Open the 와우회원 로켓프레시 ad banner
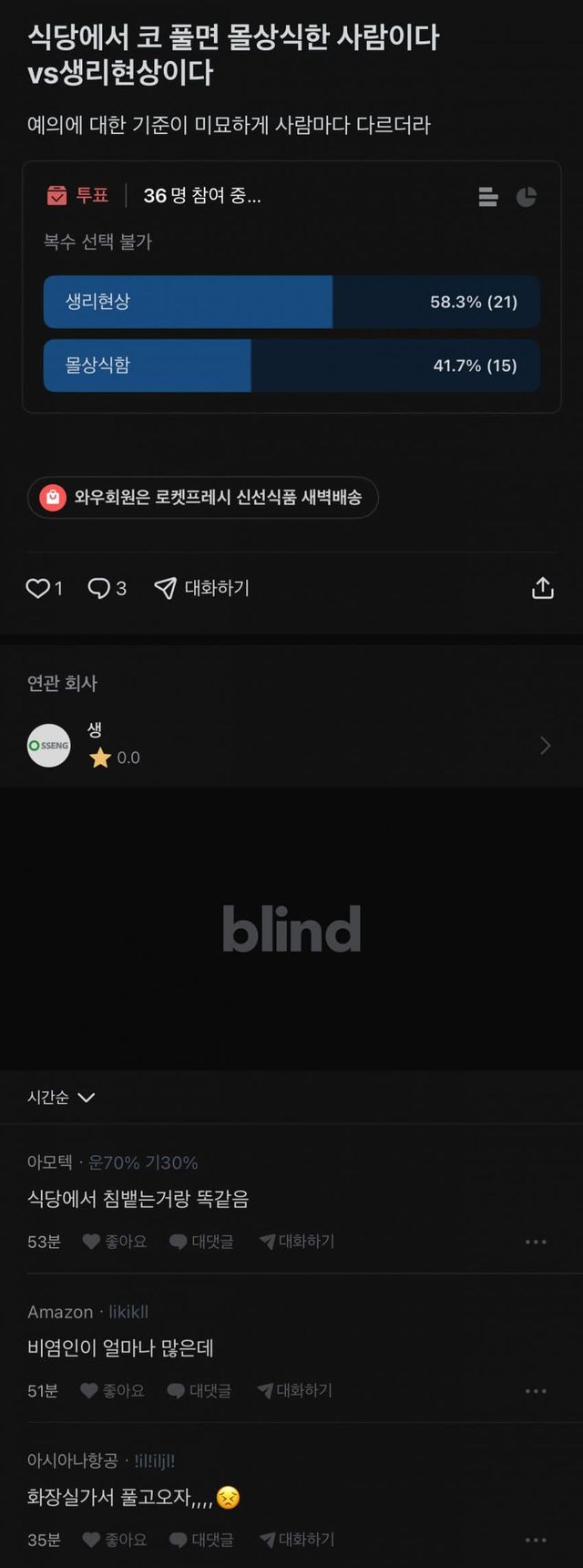583x1568 pixels. (x=203, y=498)
